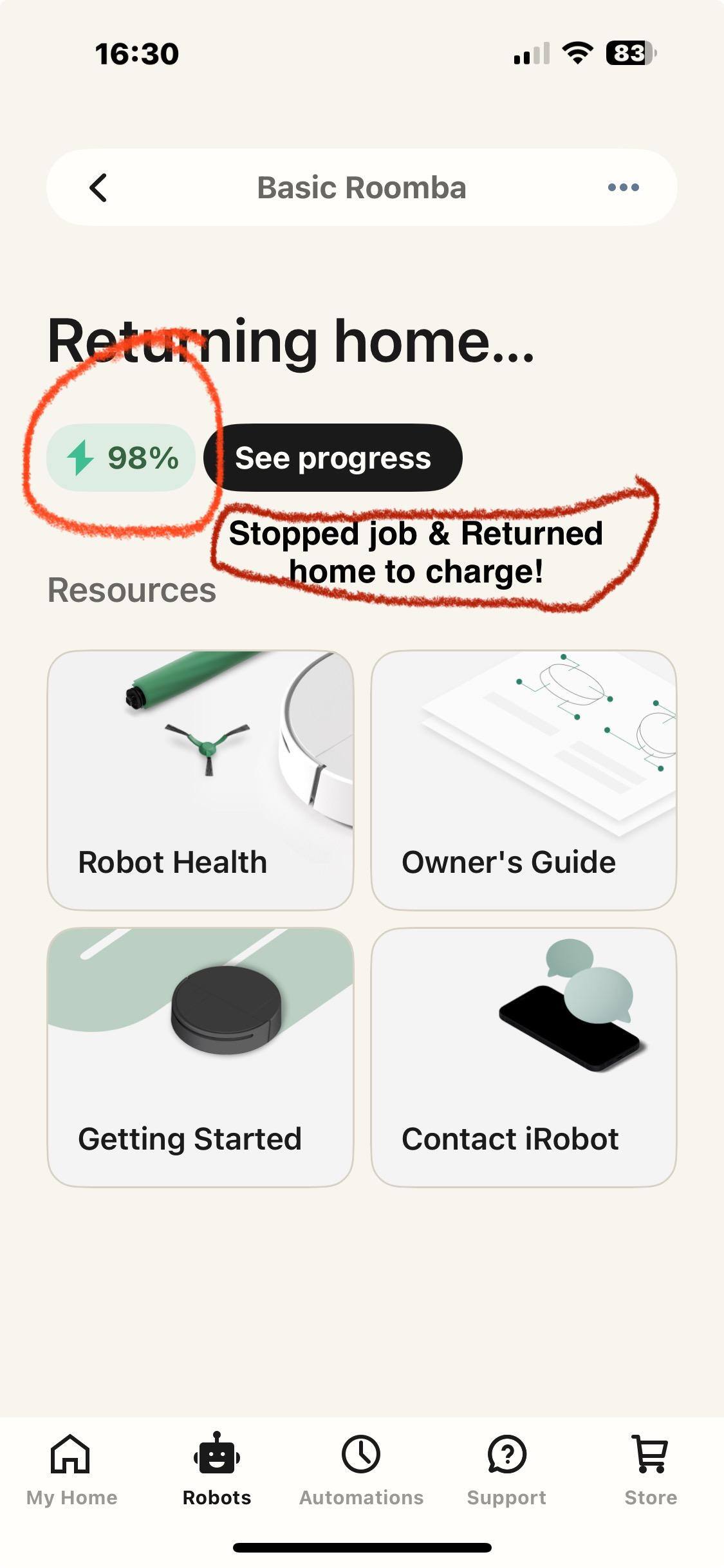Go back from Basic Roomba screen
This screenshot has height=1568, width=724.
(x=98, y=187)
